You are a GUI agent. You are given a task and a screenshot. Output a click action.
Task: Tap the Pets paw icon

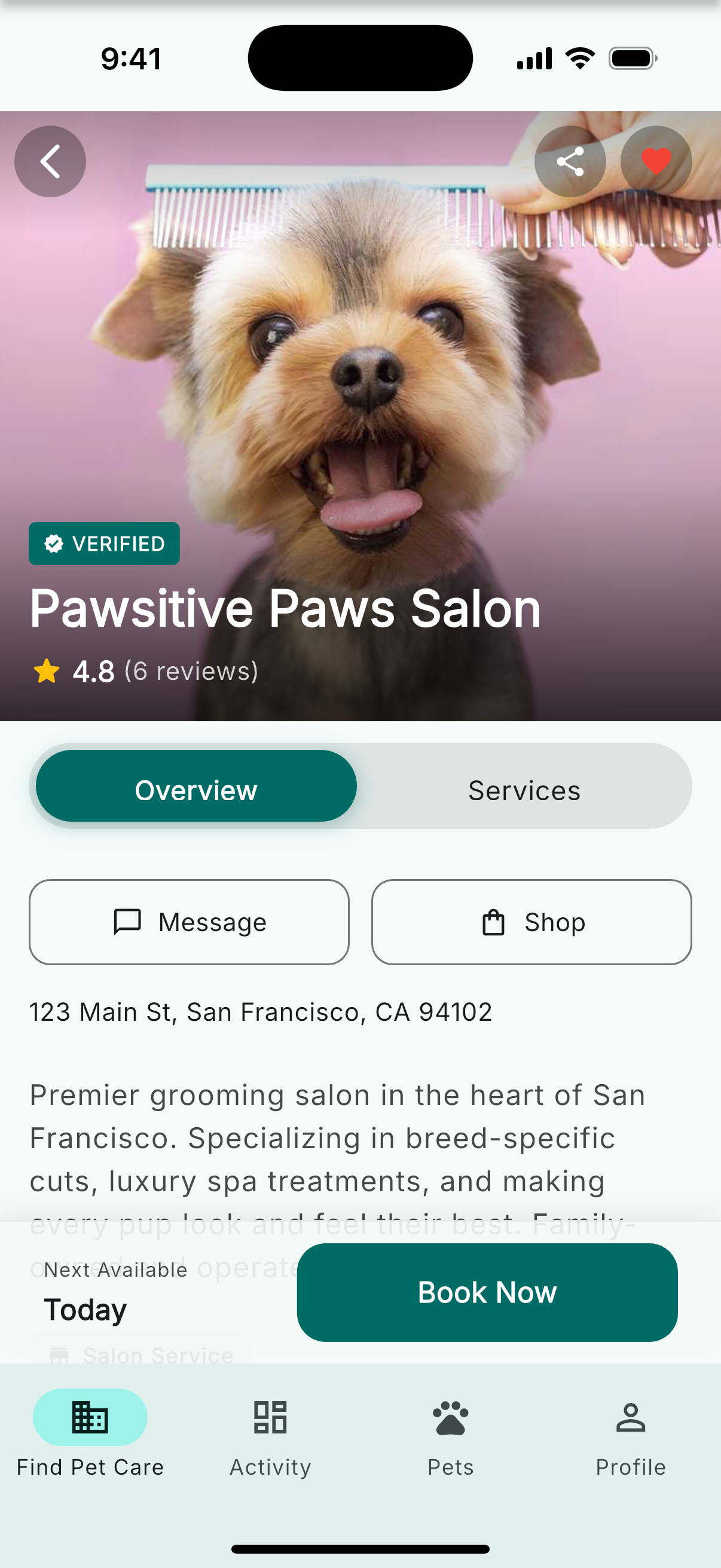[450, 1417]
